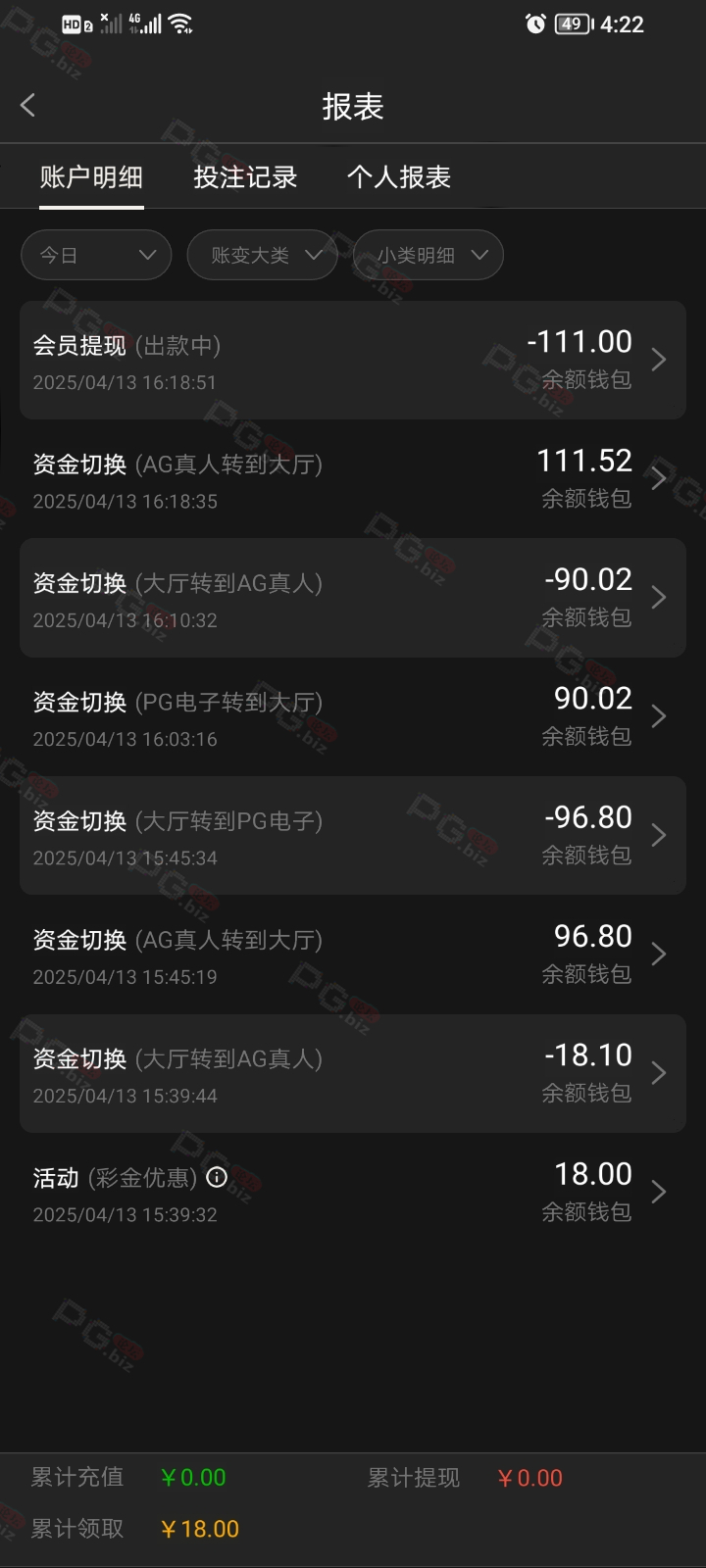Expand the 今日 date dropdown
This screenshot has height=1568, width=706.
[96, 255]
